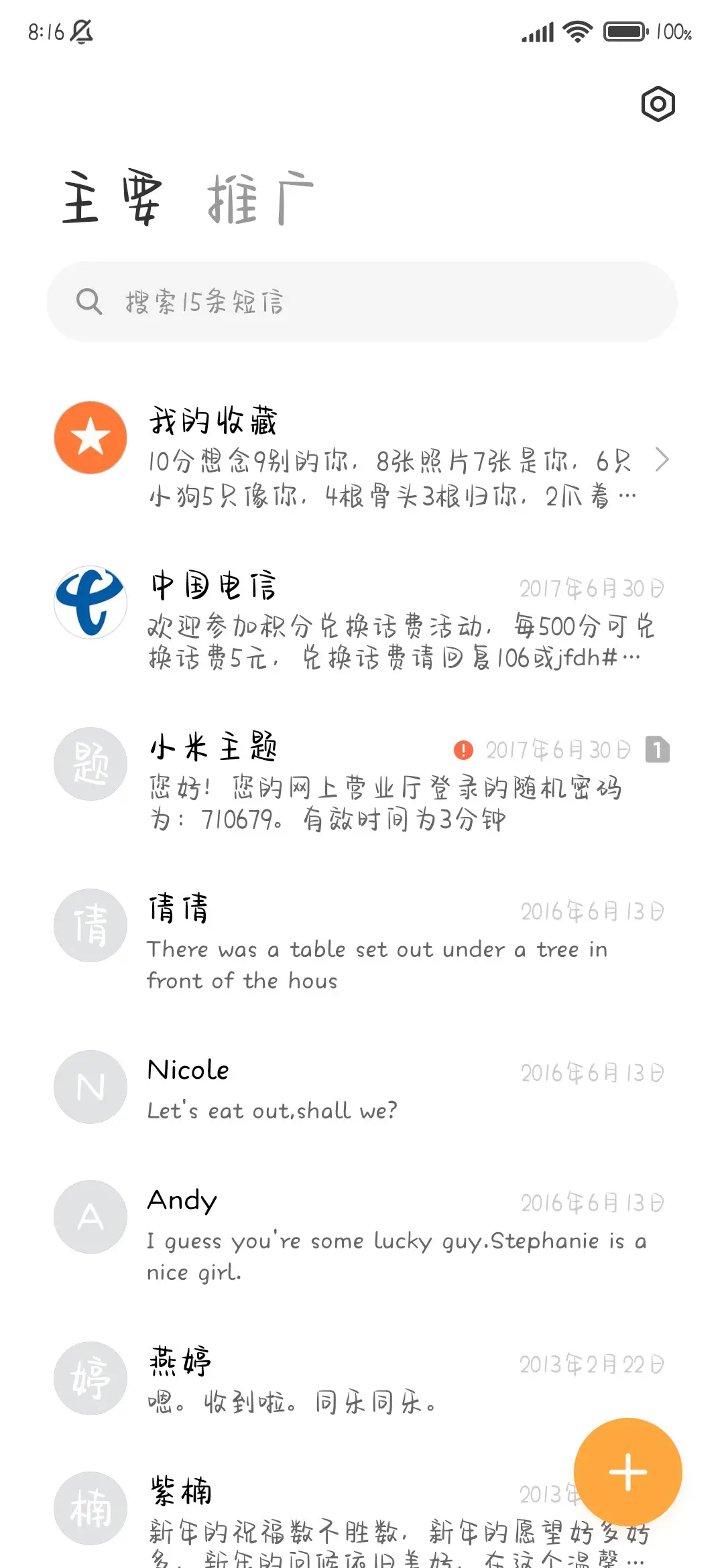The height and width of the screenshot is (1568, 724).
Task: Select the 主要 tab
Action: (x=113, y=199)
